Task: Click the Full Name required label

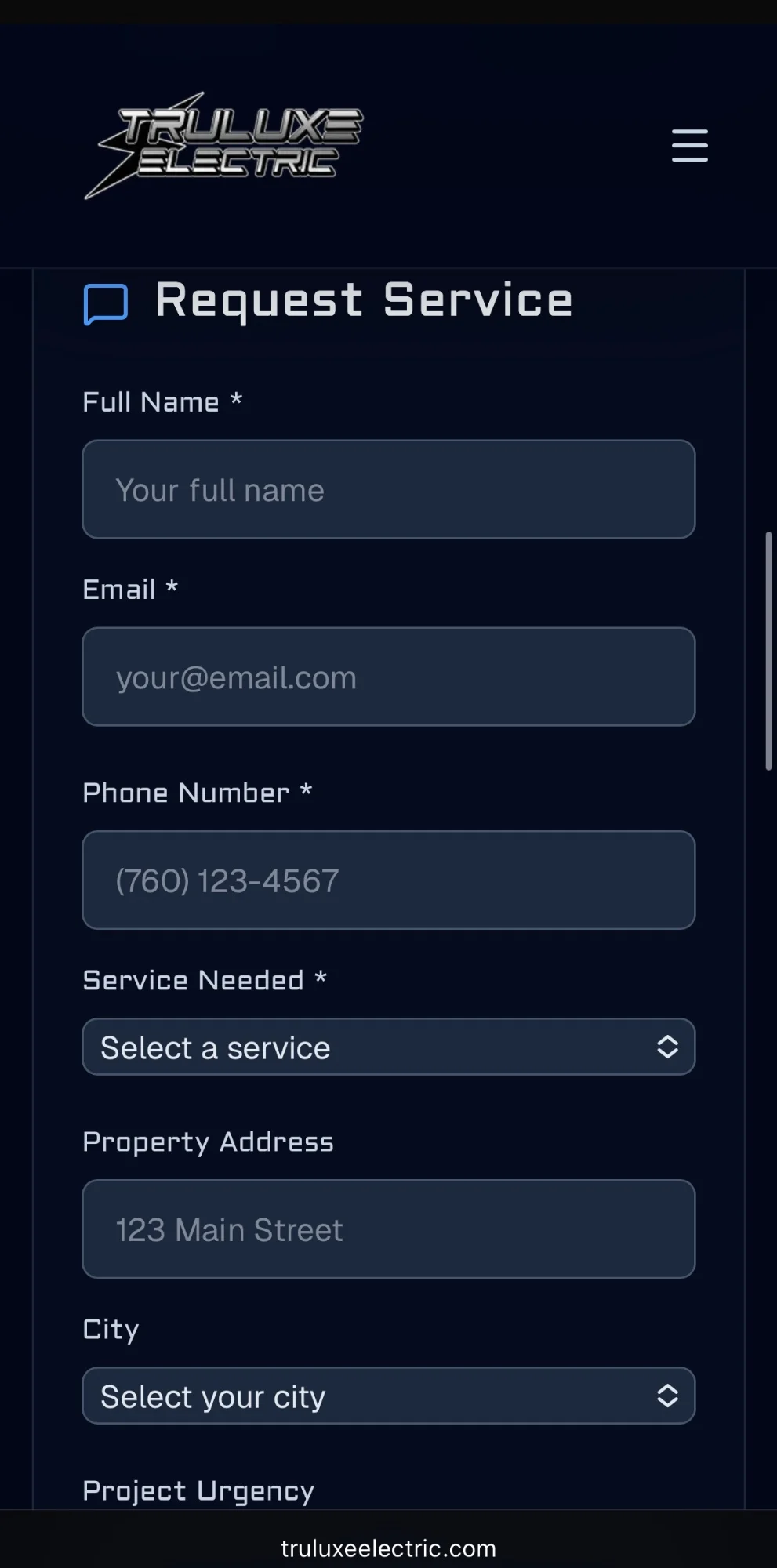Action: coord(162,401)
